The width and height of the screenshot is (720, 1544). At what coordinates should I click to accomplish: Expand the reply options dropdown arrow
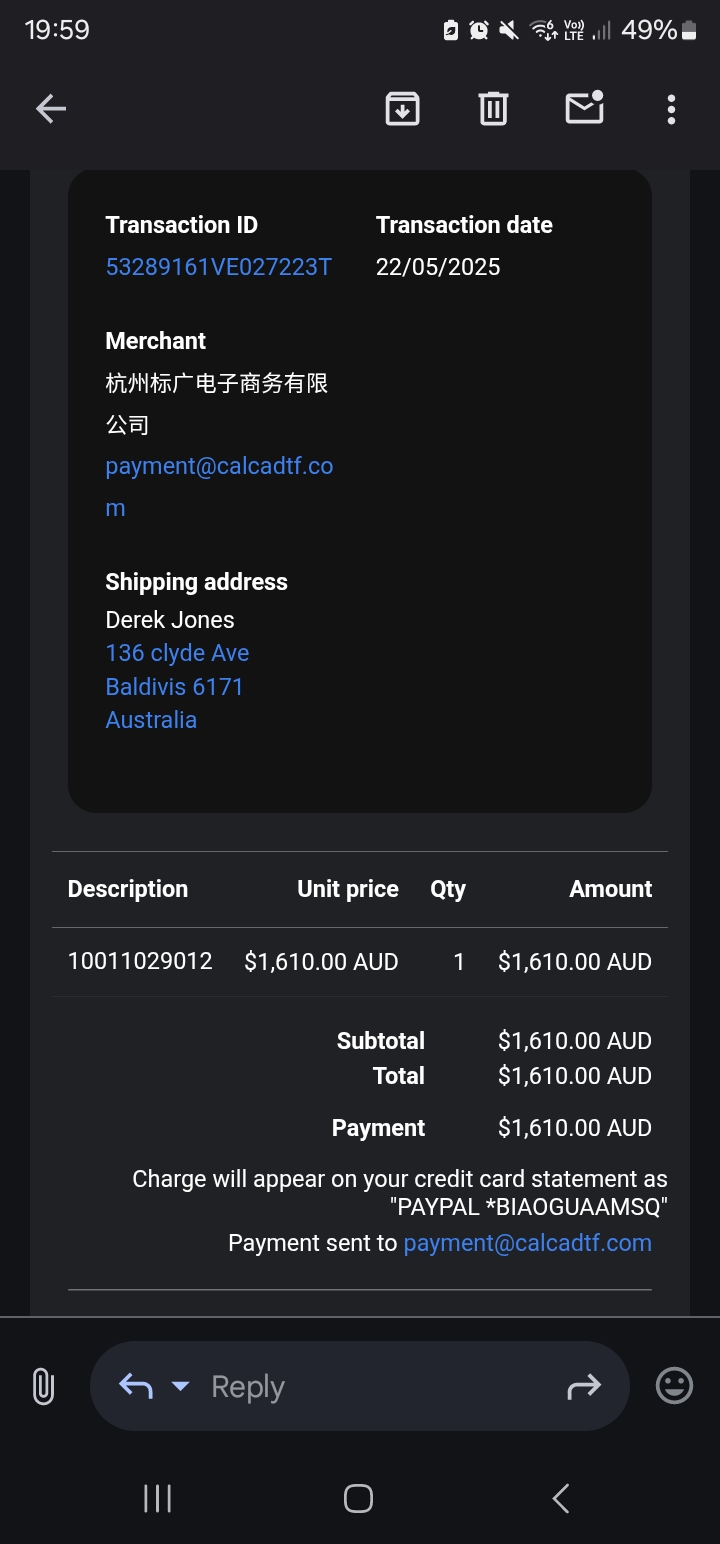180,1386
